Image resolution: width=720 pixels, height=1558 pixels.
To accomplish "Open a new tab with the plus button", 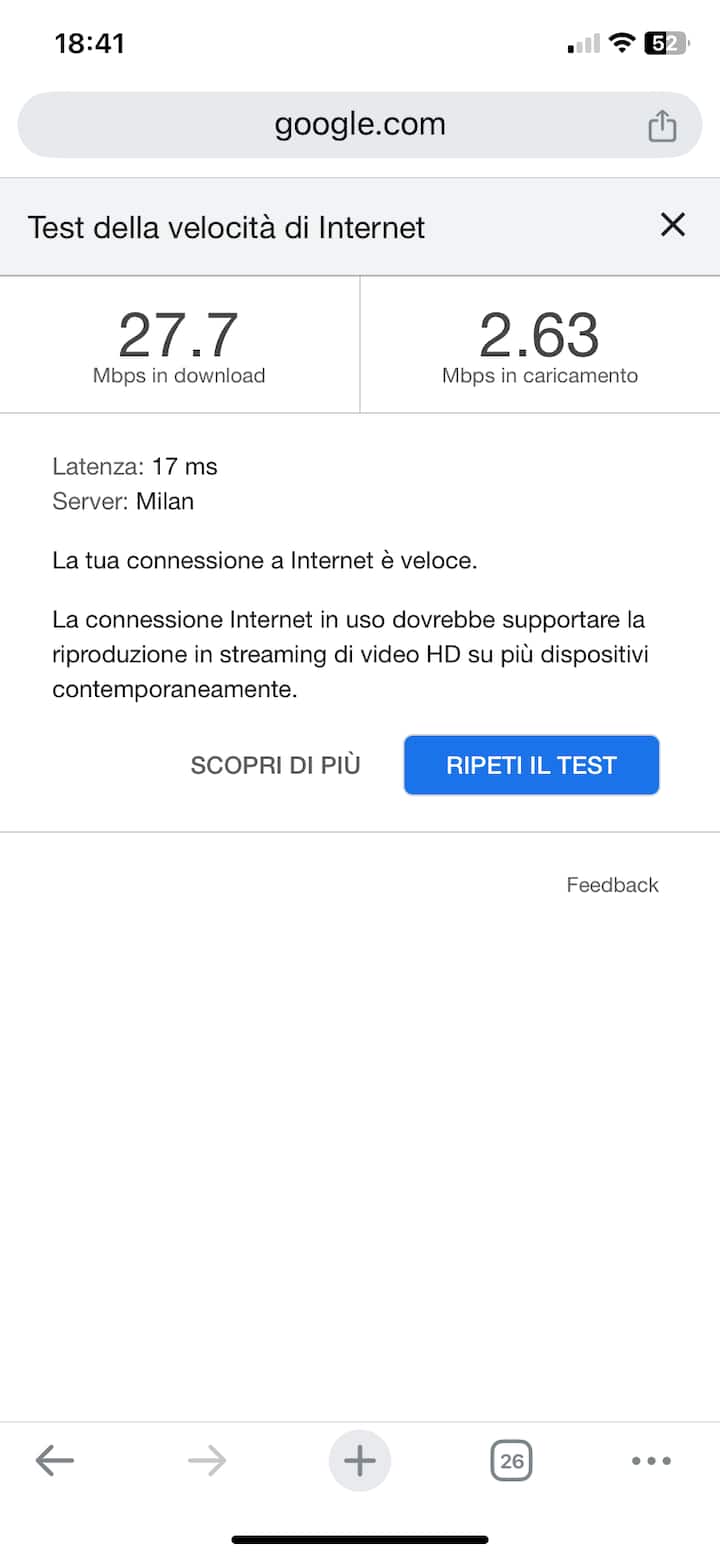I will pyautogui.click(x=360, y=1461).
